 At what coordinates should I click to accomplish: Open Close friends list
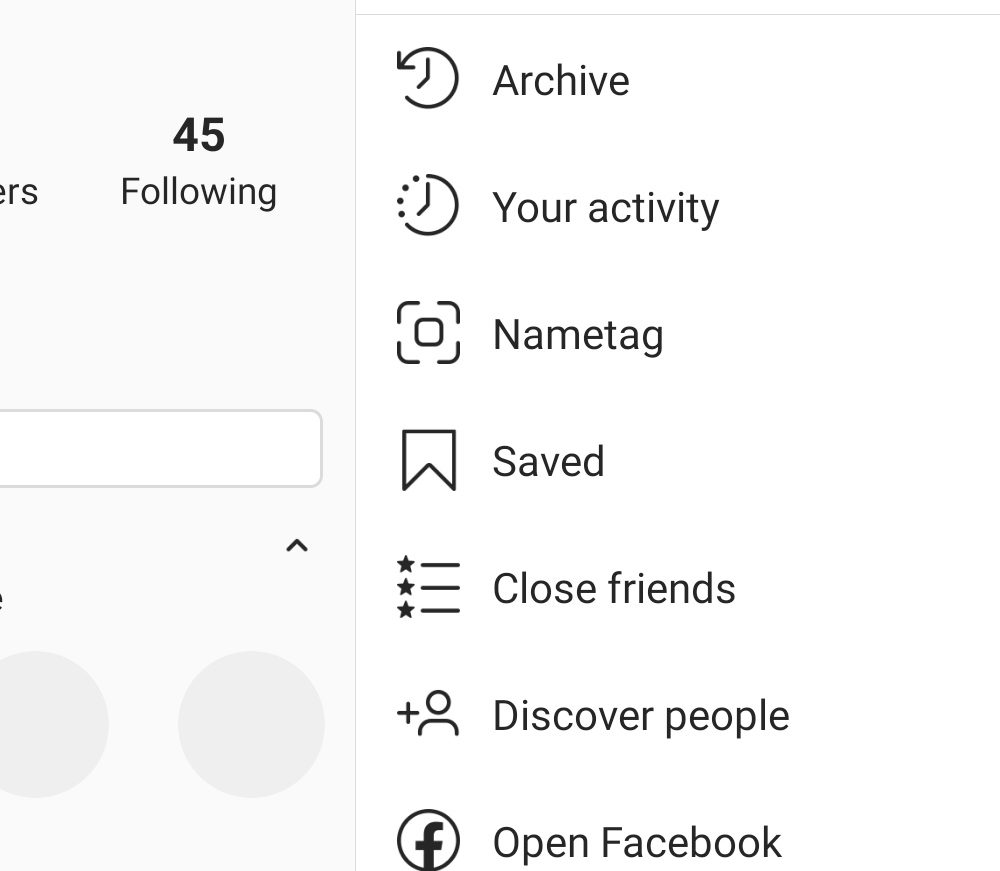tap(613, 589)
